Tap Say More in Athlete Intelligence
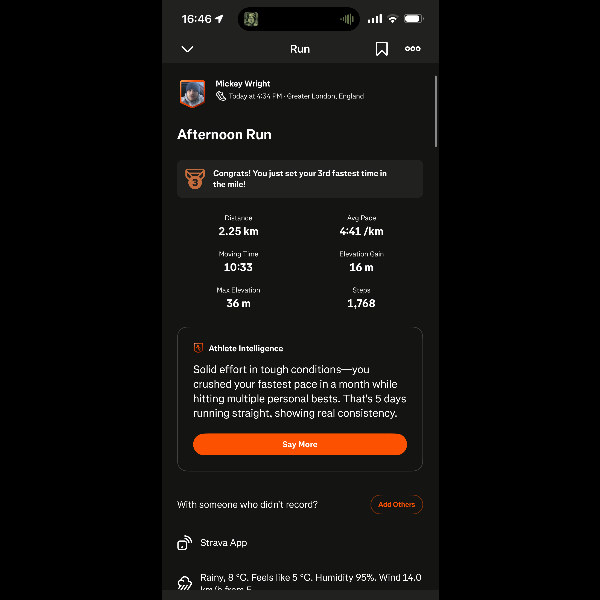Screen dimensions: 600x600 pos(300,444)
